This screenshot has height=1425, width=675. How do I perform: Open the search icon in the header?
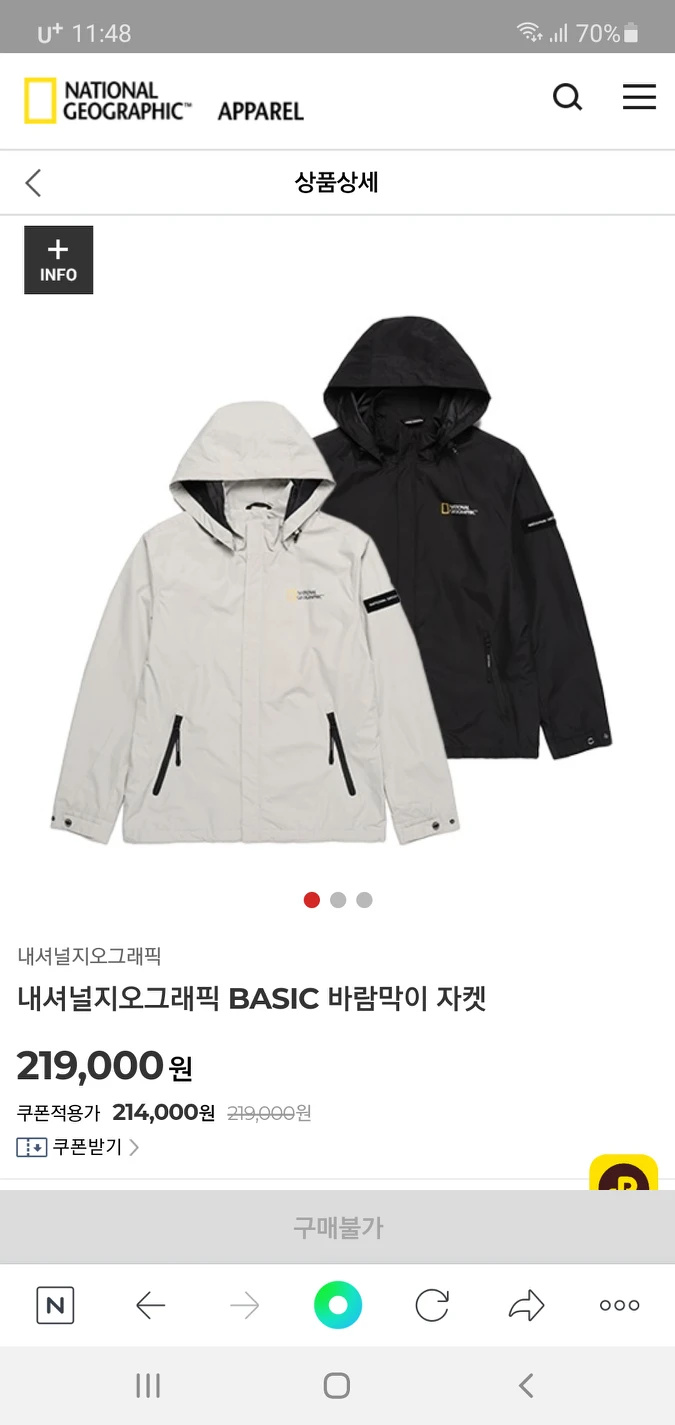click(567, 98)
